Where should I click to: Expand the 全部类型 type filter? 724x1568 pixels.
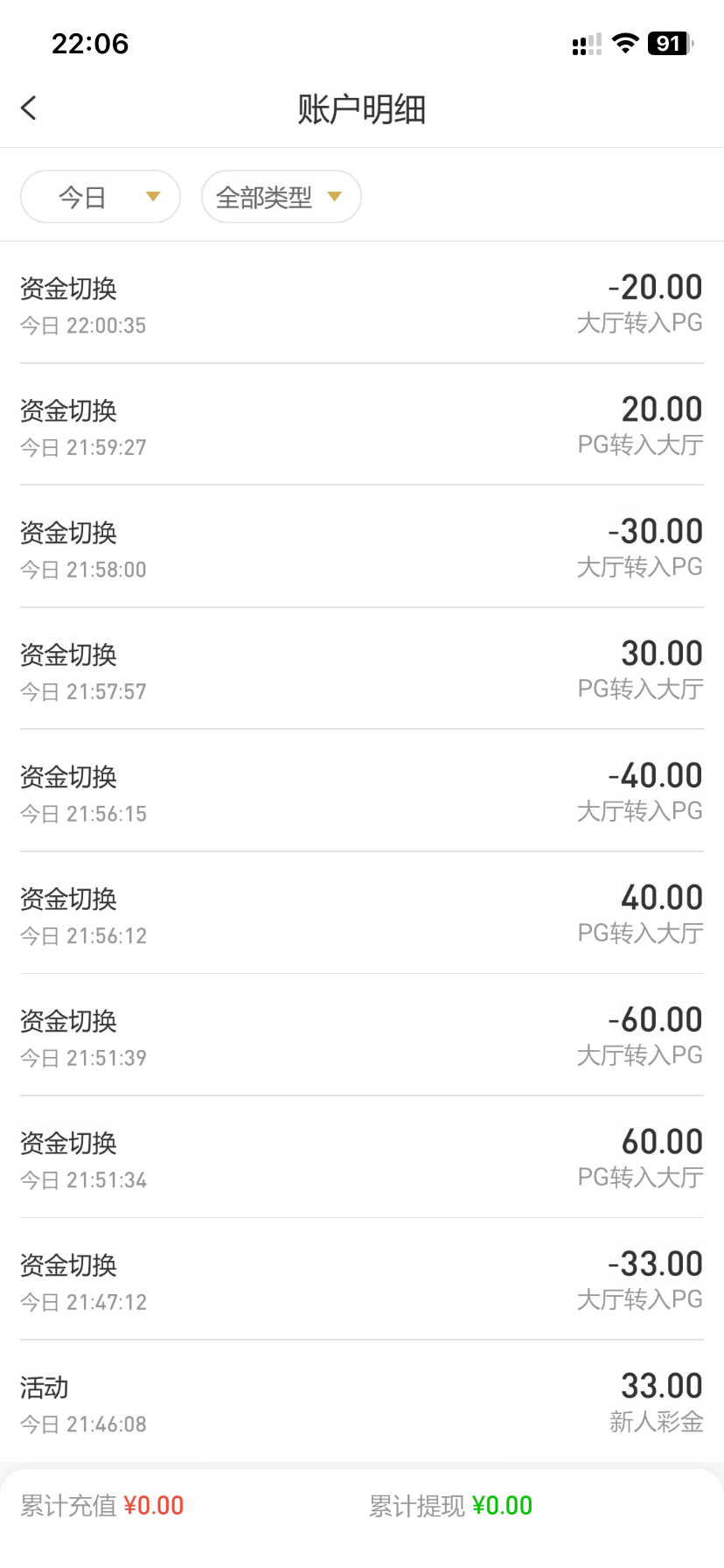pos(281,197)
